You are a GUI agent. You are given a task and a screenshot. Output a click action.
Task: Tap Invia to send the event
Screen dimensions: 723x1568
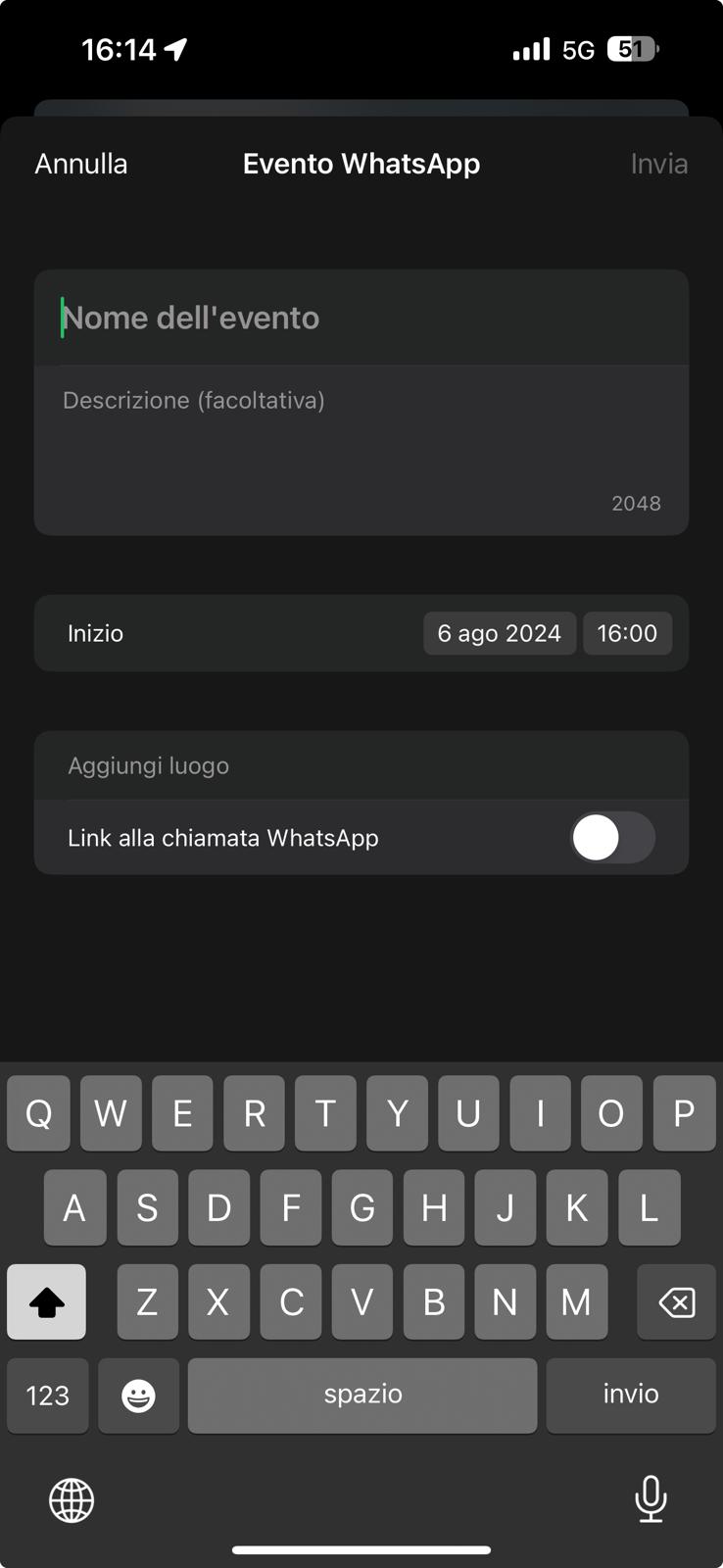tap(658, 164)
